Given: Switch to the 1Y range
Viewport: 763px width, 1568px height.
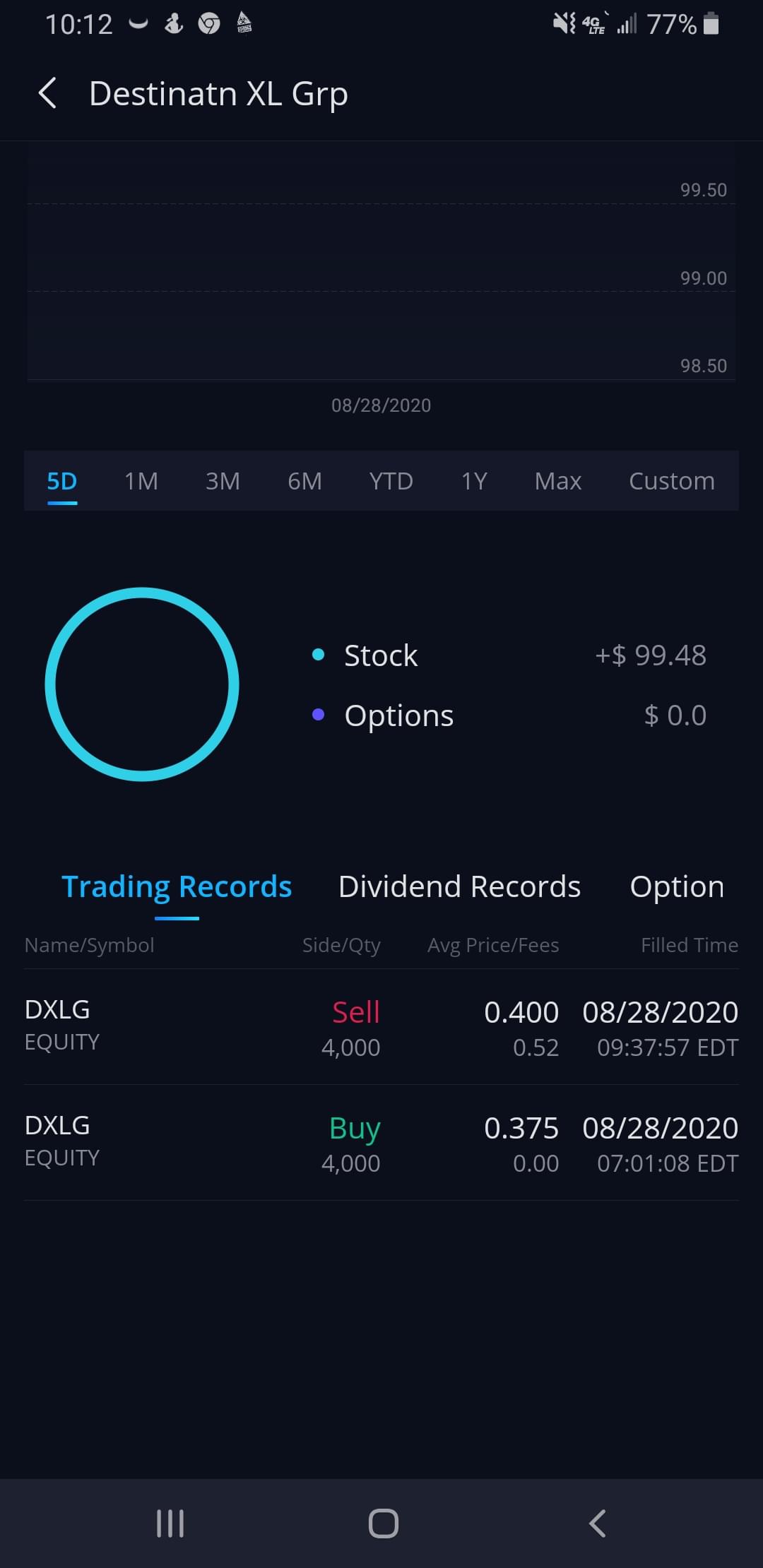Looking at the screenshot, I should [x=474, y=481].
